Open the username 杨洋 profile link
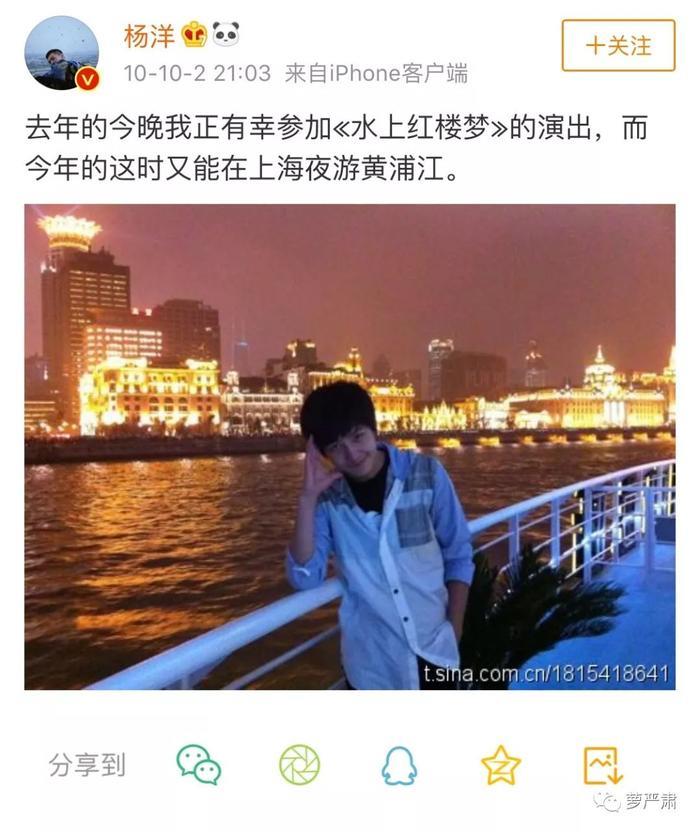This screenshot has height=832, width=700. [149, 37]
